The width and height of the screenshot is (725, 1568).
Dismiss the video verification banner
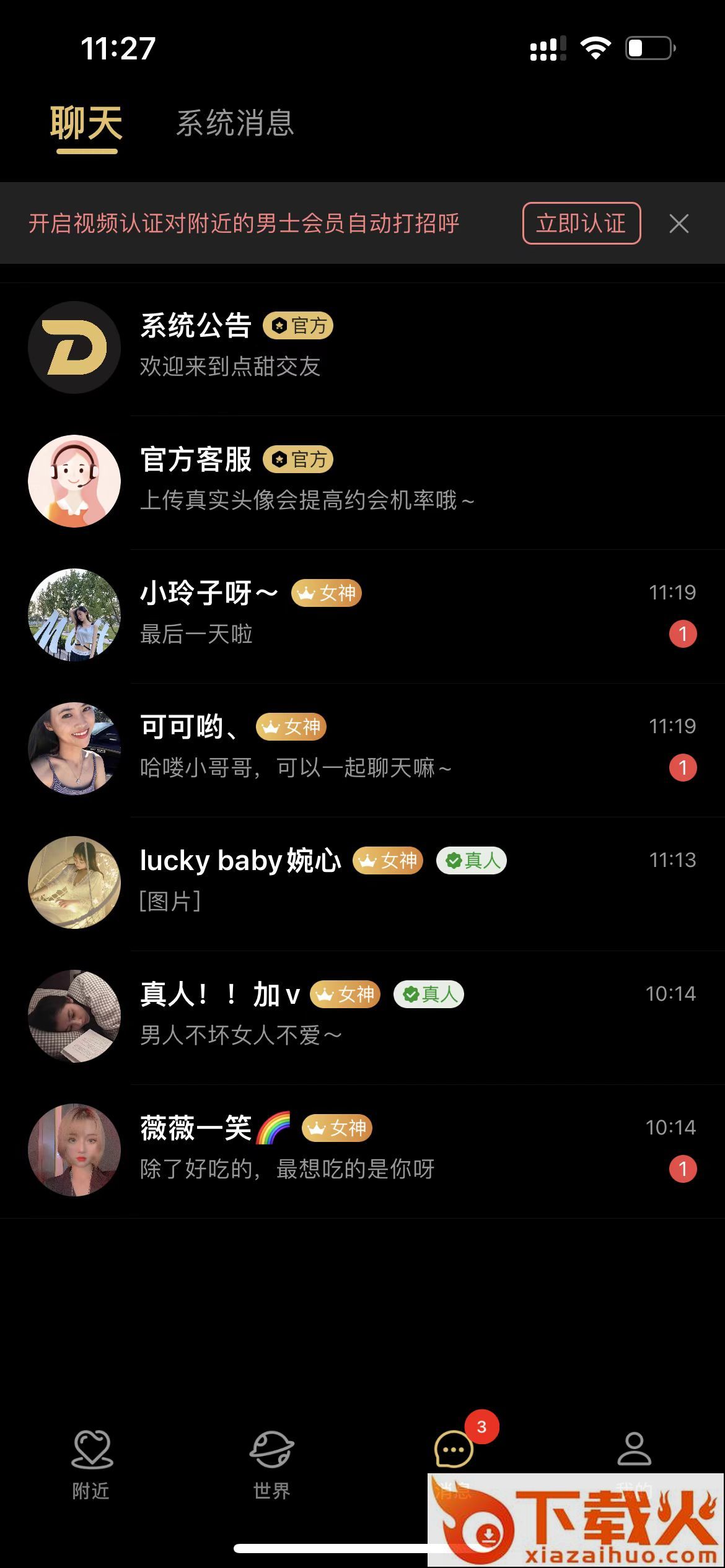point(679,224)
